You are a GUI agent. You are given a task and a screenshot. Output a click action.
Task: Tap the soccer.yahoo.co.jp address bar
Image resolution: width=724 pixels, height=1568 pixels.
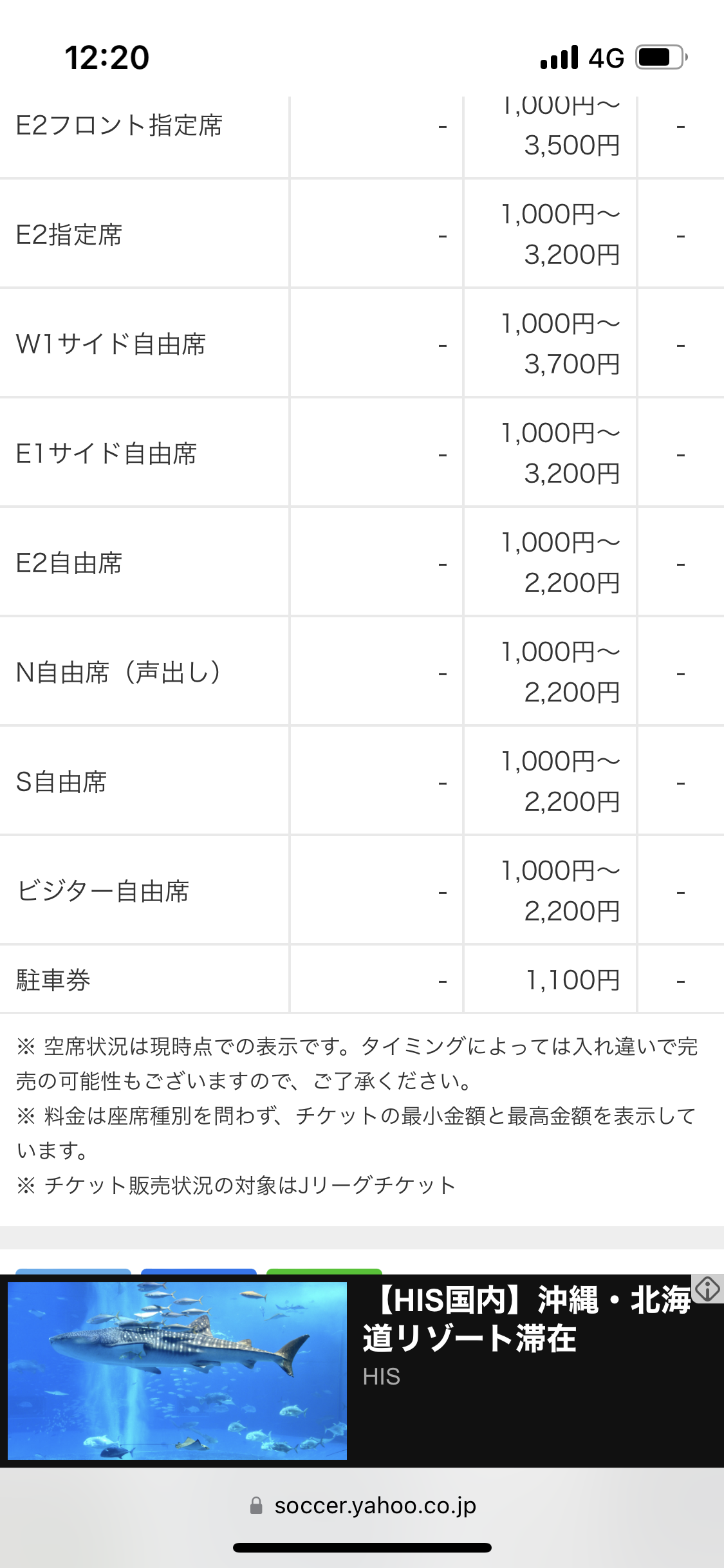click(362, 1506)
